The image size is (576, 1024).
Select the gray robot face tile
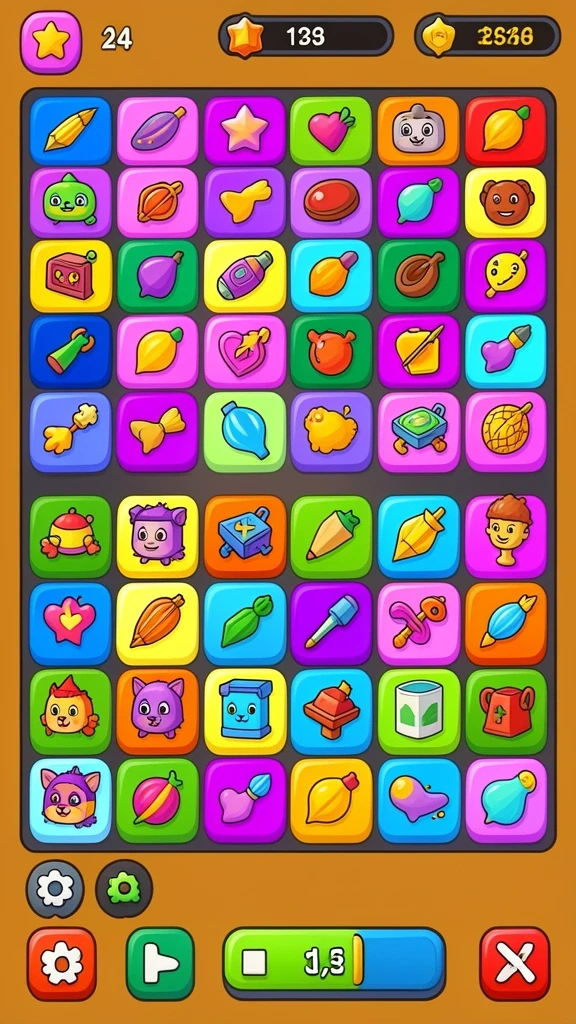pos(418,131)
